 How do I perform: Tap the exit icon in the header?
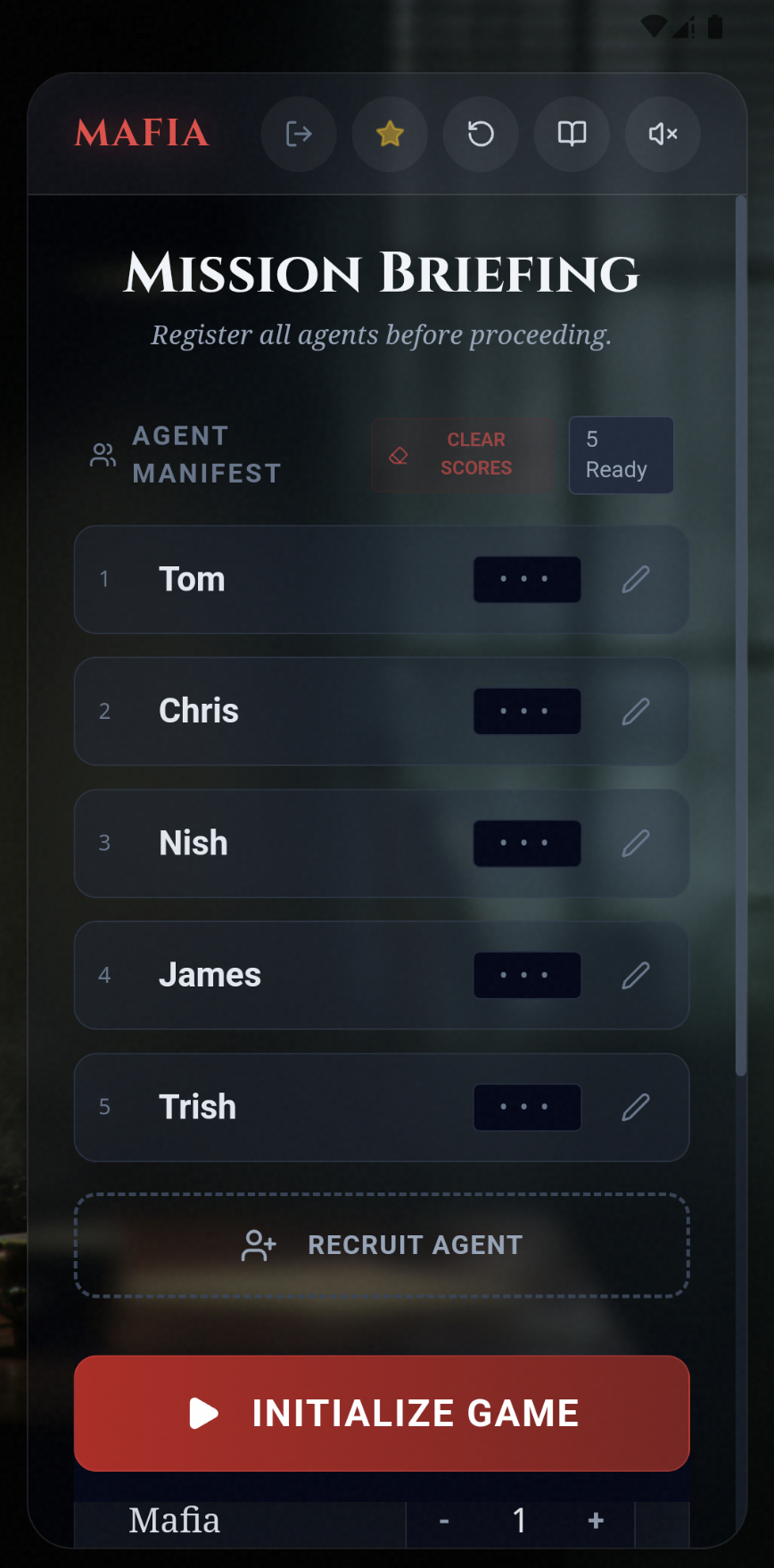tap(299, 135)
